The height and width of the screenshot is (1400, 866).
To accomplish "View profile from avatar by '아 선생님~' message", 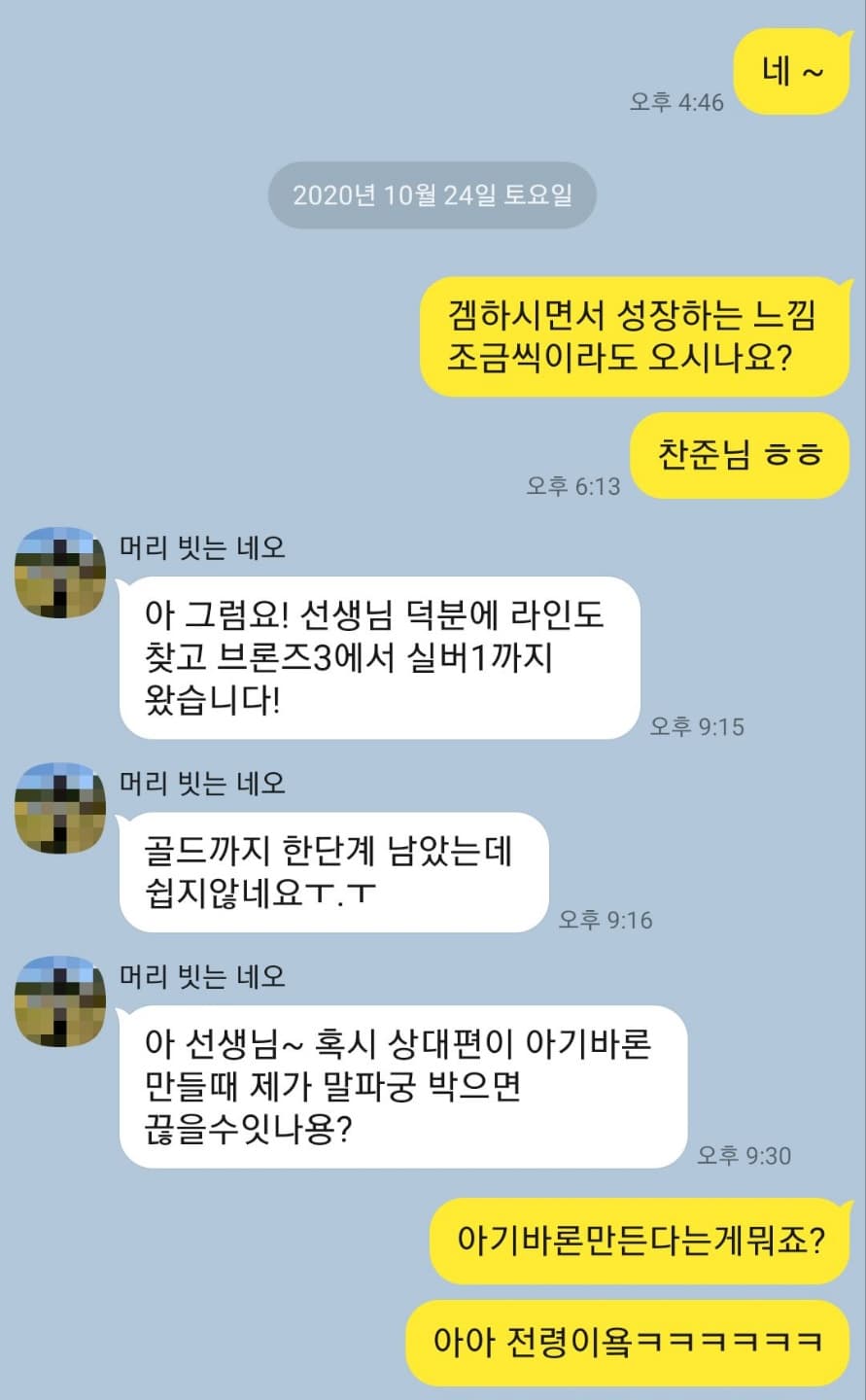I will point(60,1001).
